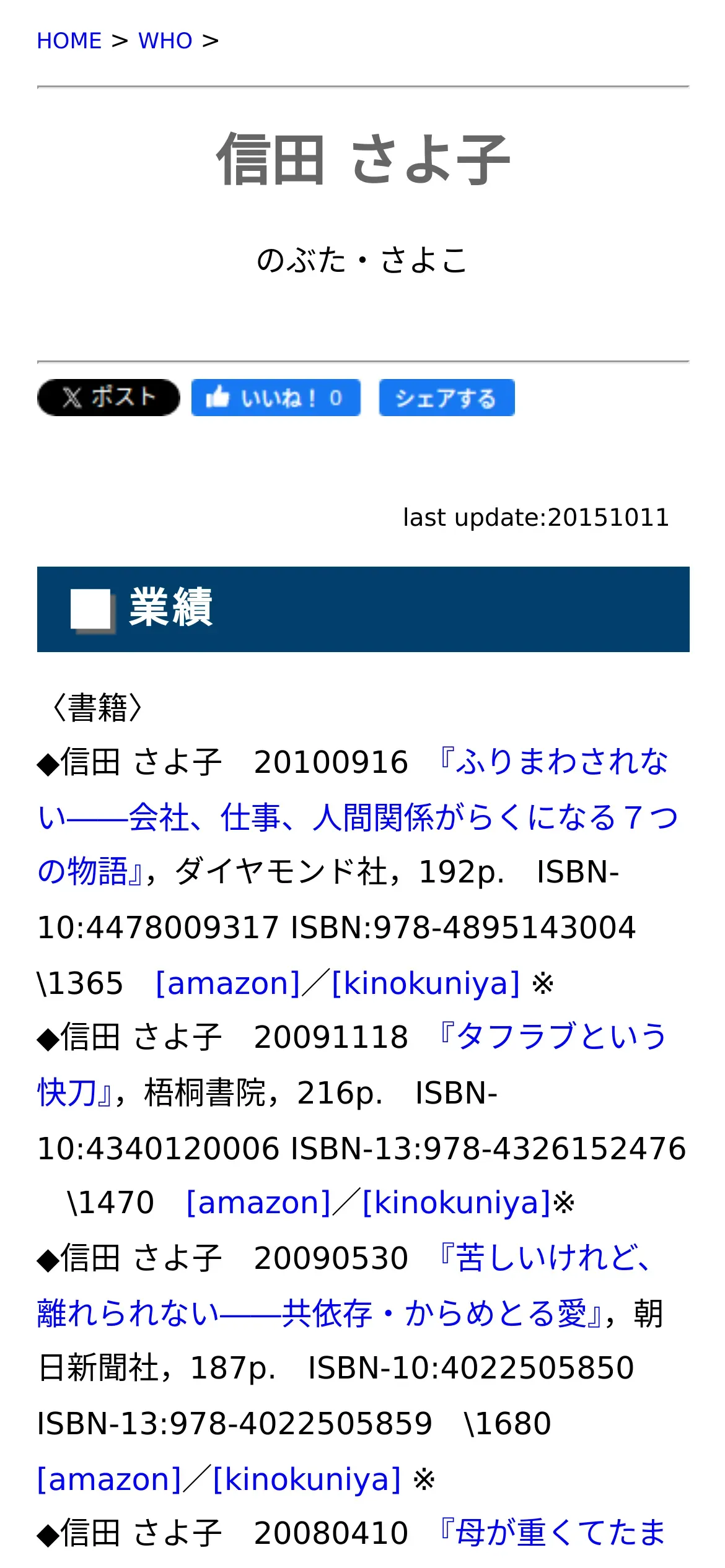This screenshot has height=1568, width=725.
Task: Open the book 『母が重くてたま… link
Action: tap(553, 1533)
